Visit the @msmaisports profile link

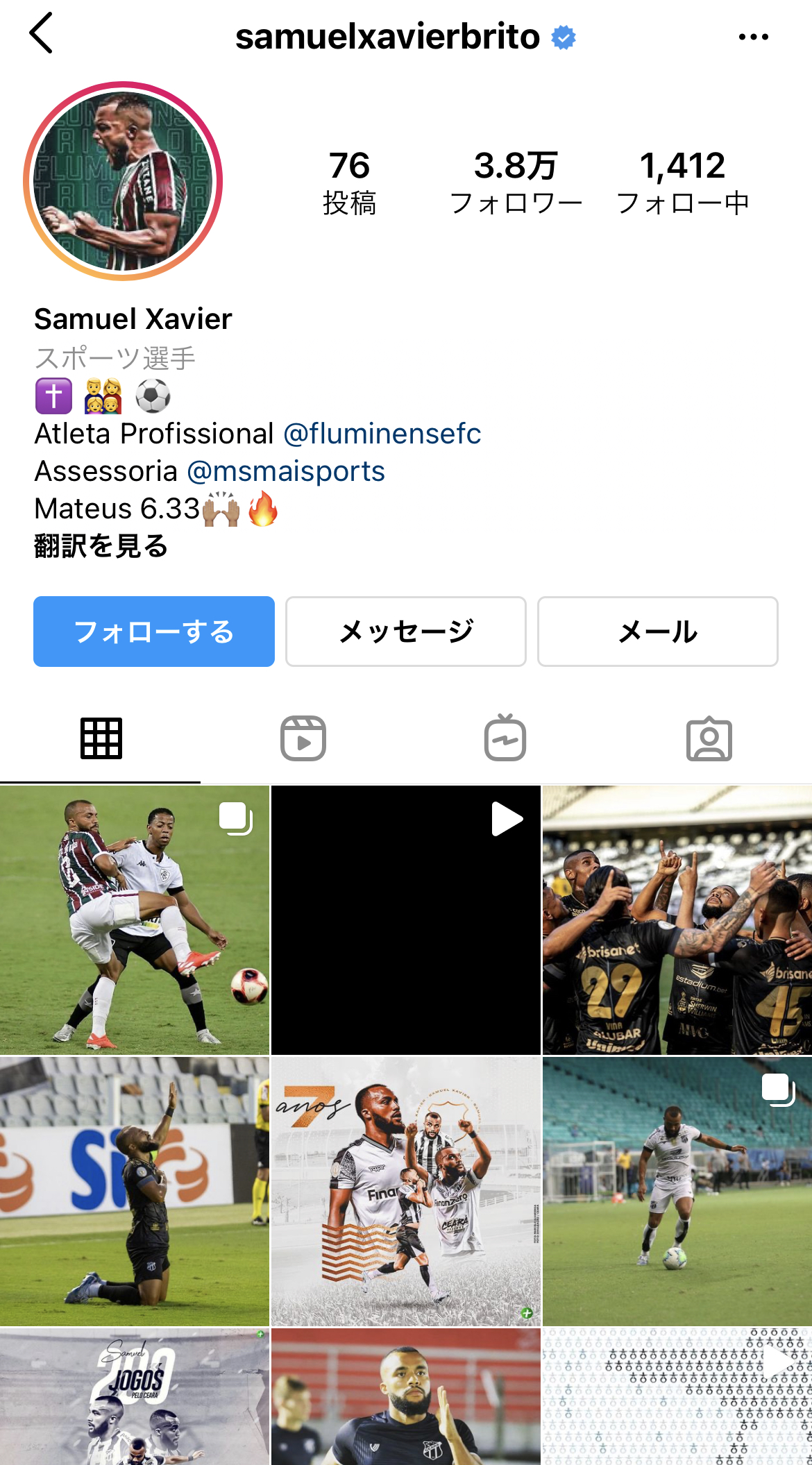(286, 471)
